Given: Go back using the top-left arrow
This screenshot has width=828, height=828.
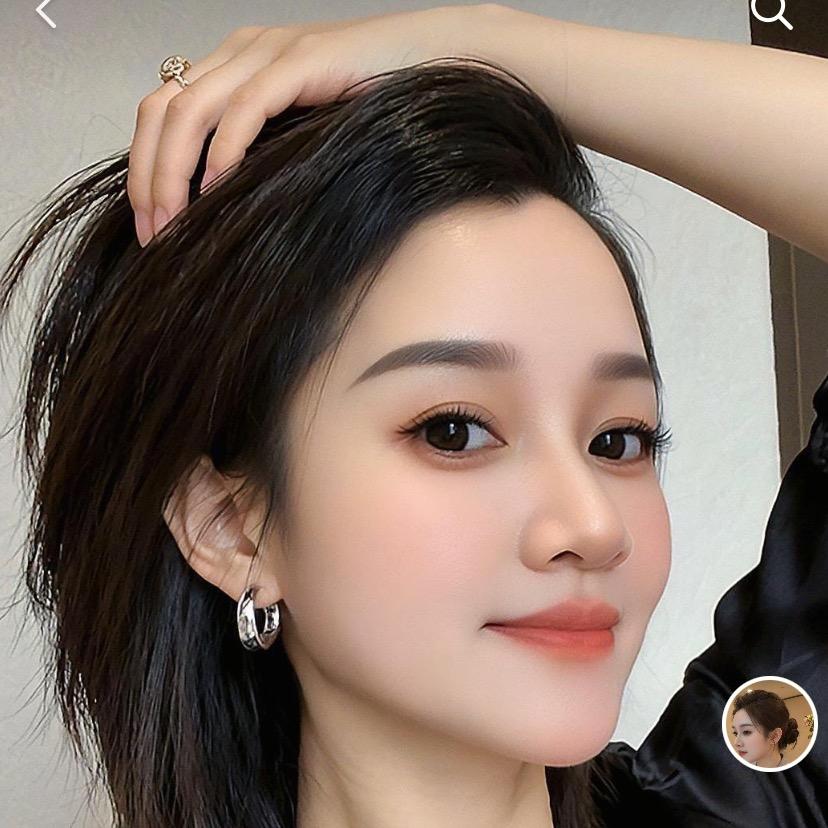Looking at the screenshot, I should (x=45, y=12).
